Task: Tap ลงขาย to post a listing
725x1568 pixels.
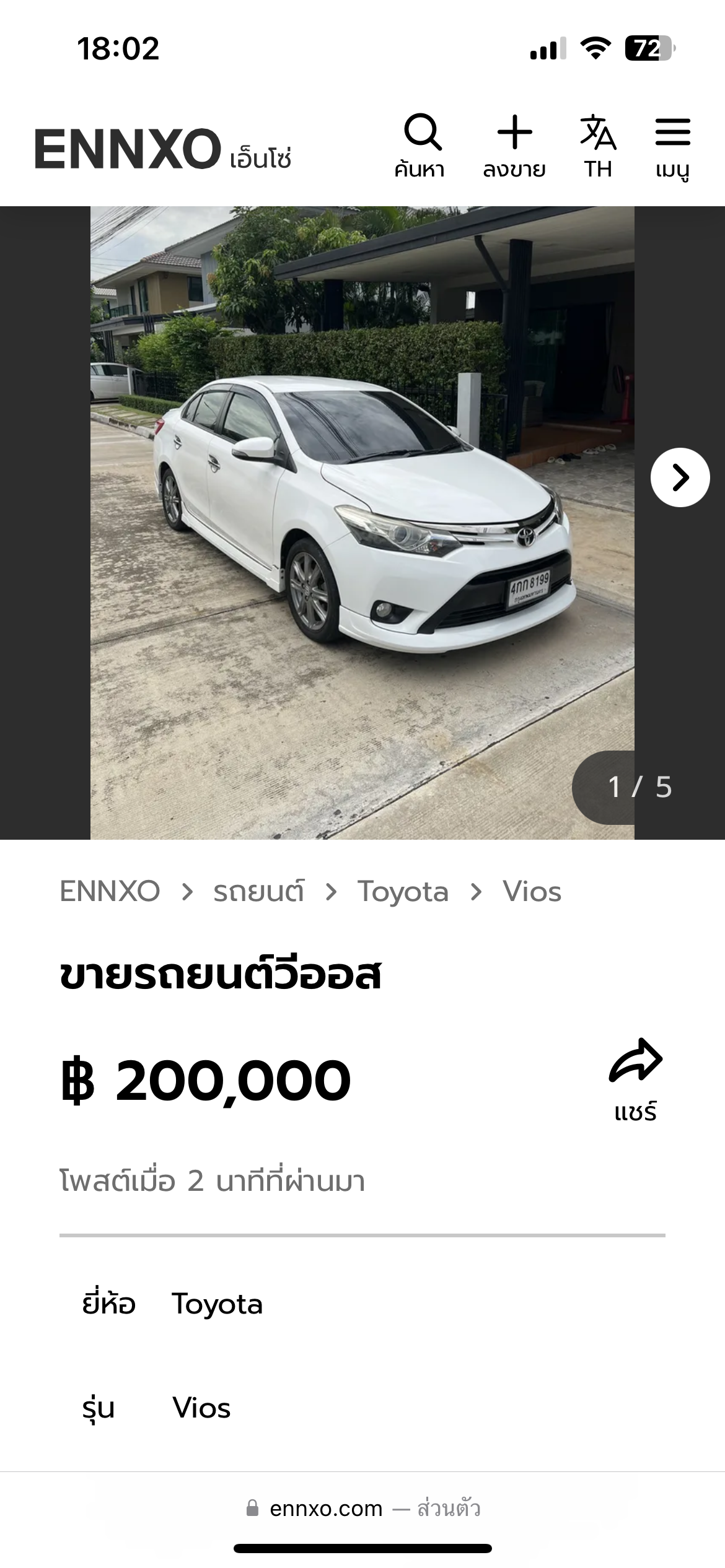Action: click(514, 146)
